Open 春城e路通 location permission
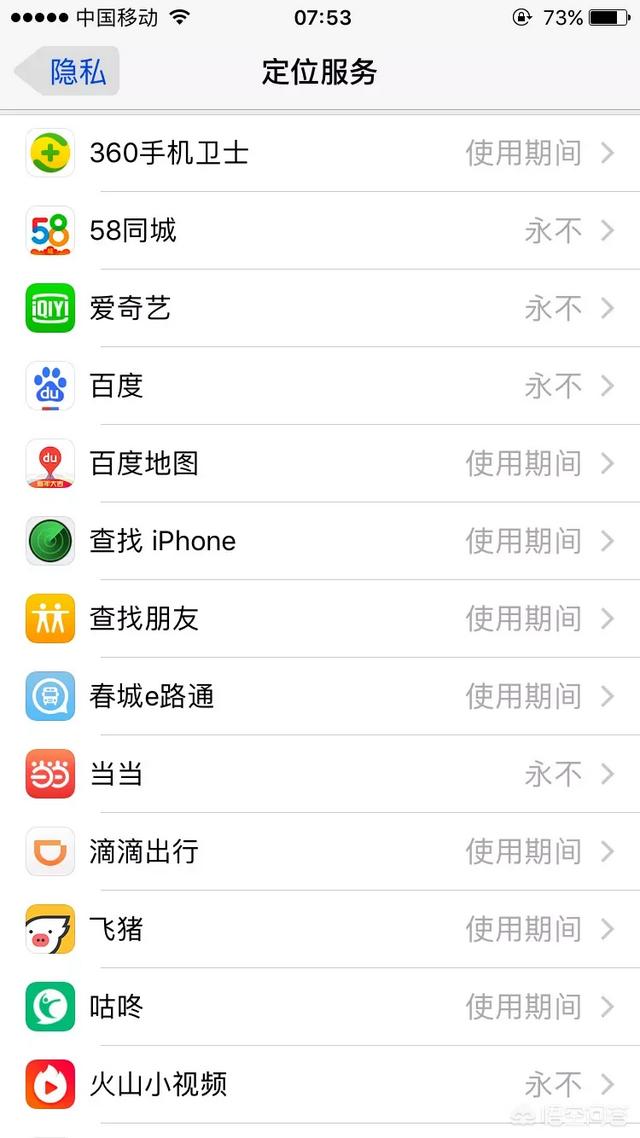The width and height of the screenshot is (640, 1138). [320, 696]
